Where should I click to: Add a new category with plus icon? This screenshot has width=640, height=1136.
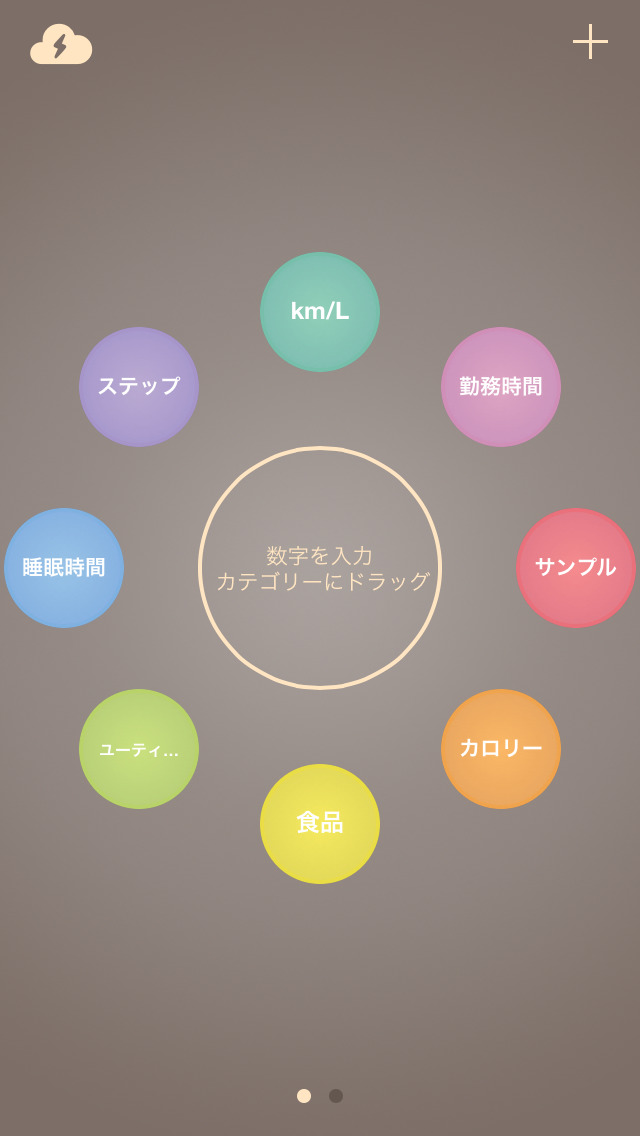coord(590,41)
